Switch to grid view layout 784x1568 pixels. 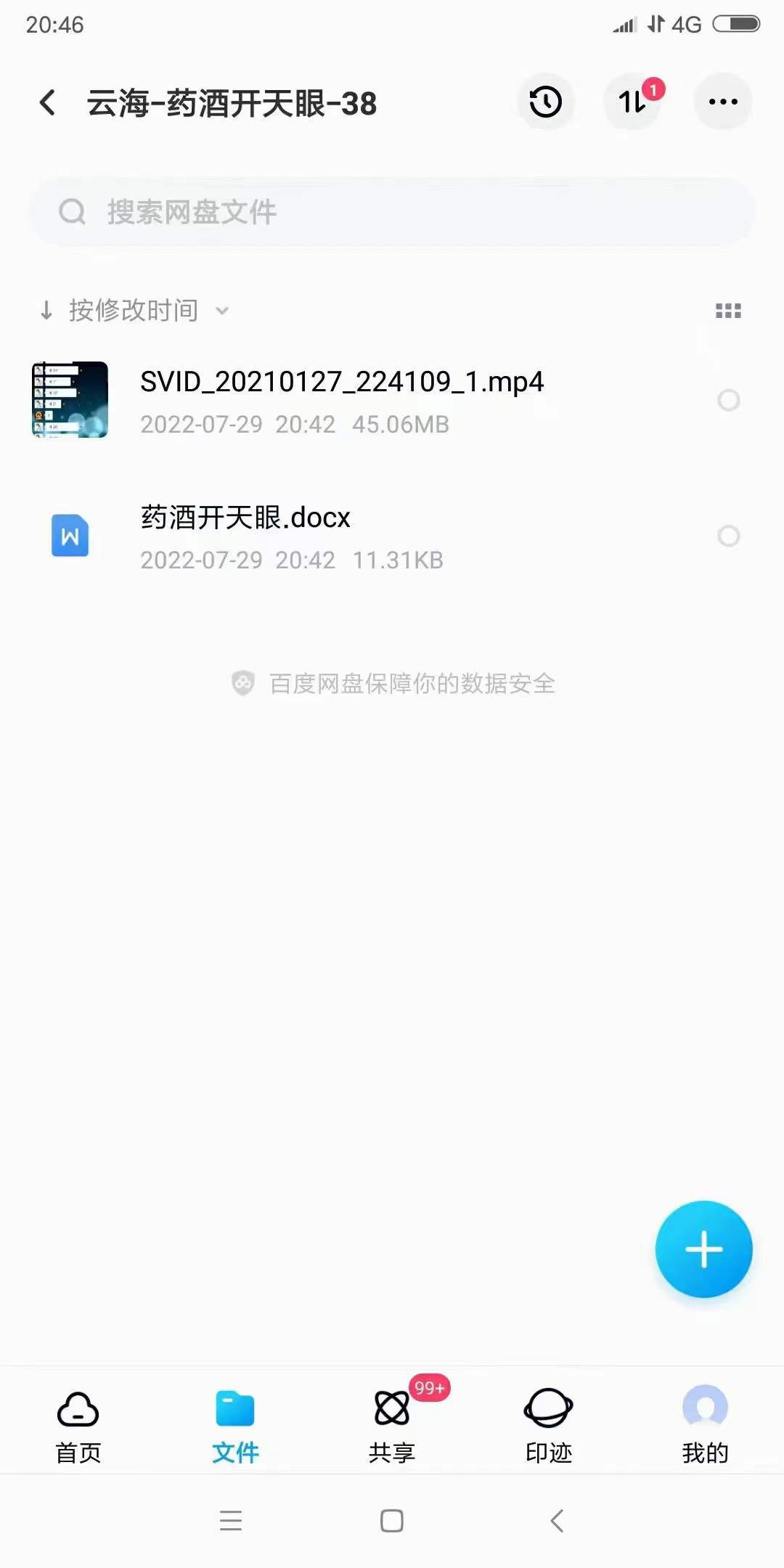(728, 311)
